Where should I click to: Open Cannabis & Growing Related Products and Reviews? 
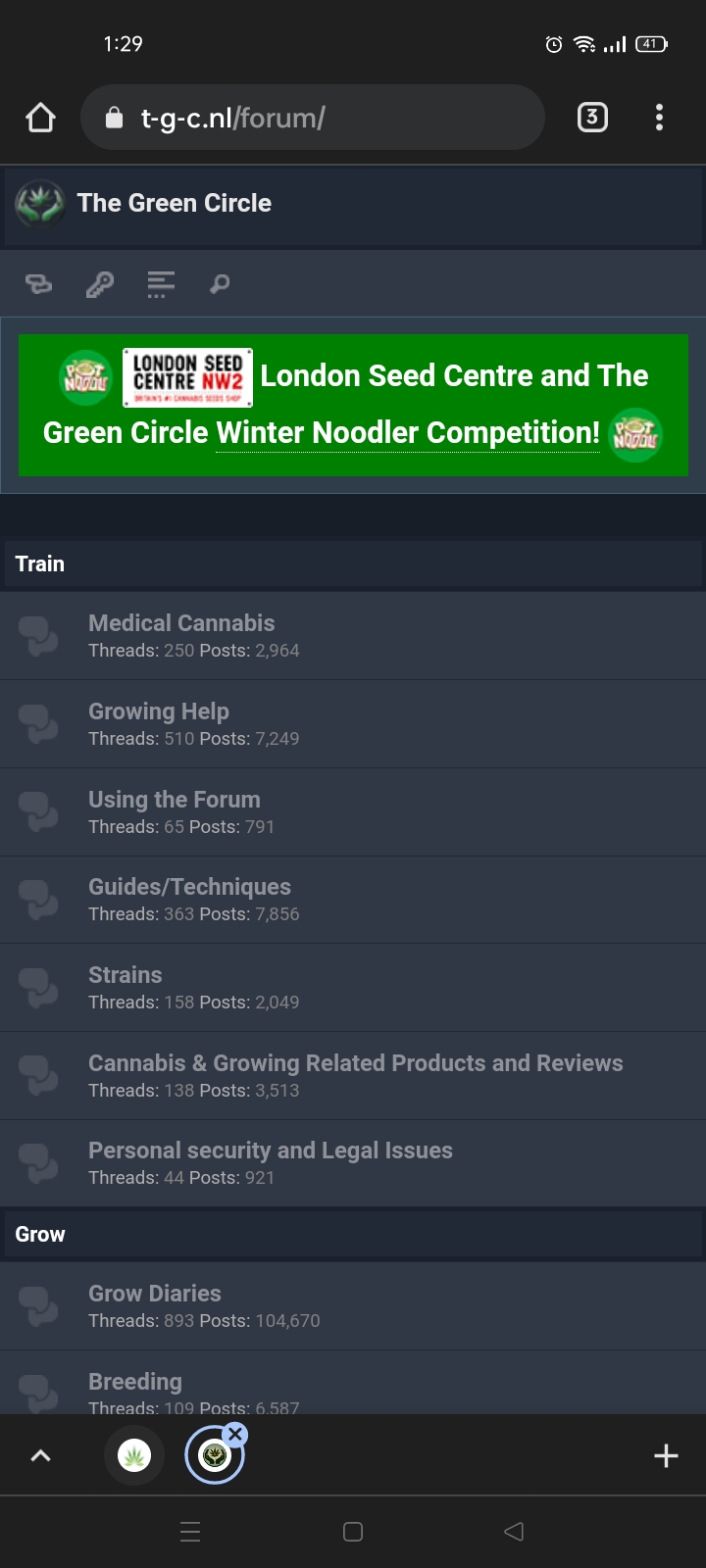[355, 1063]
